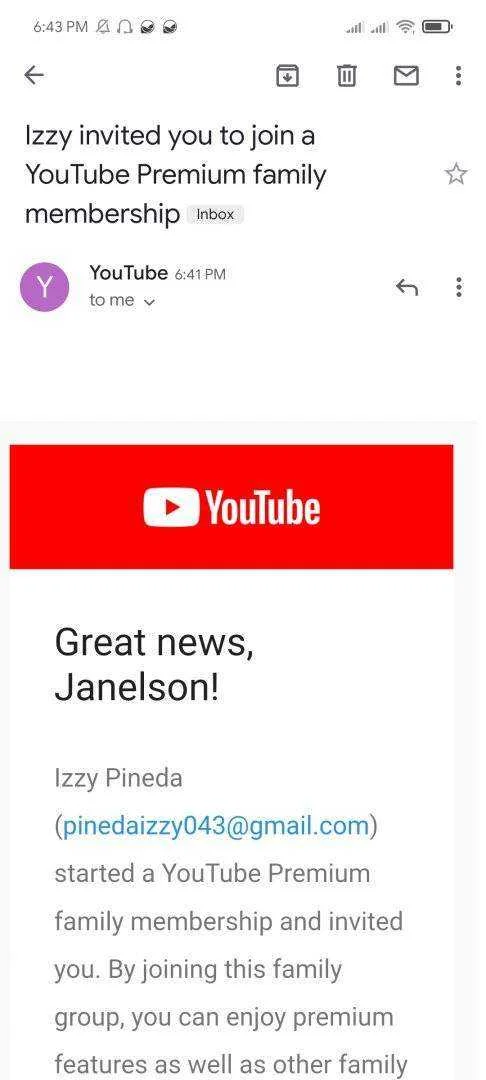Tap the Inbox label chip
The image size is (486, 1080).
tap(215, 214)
